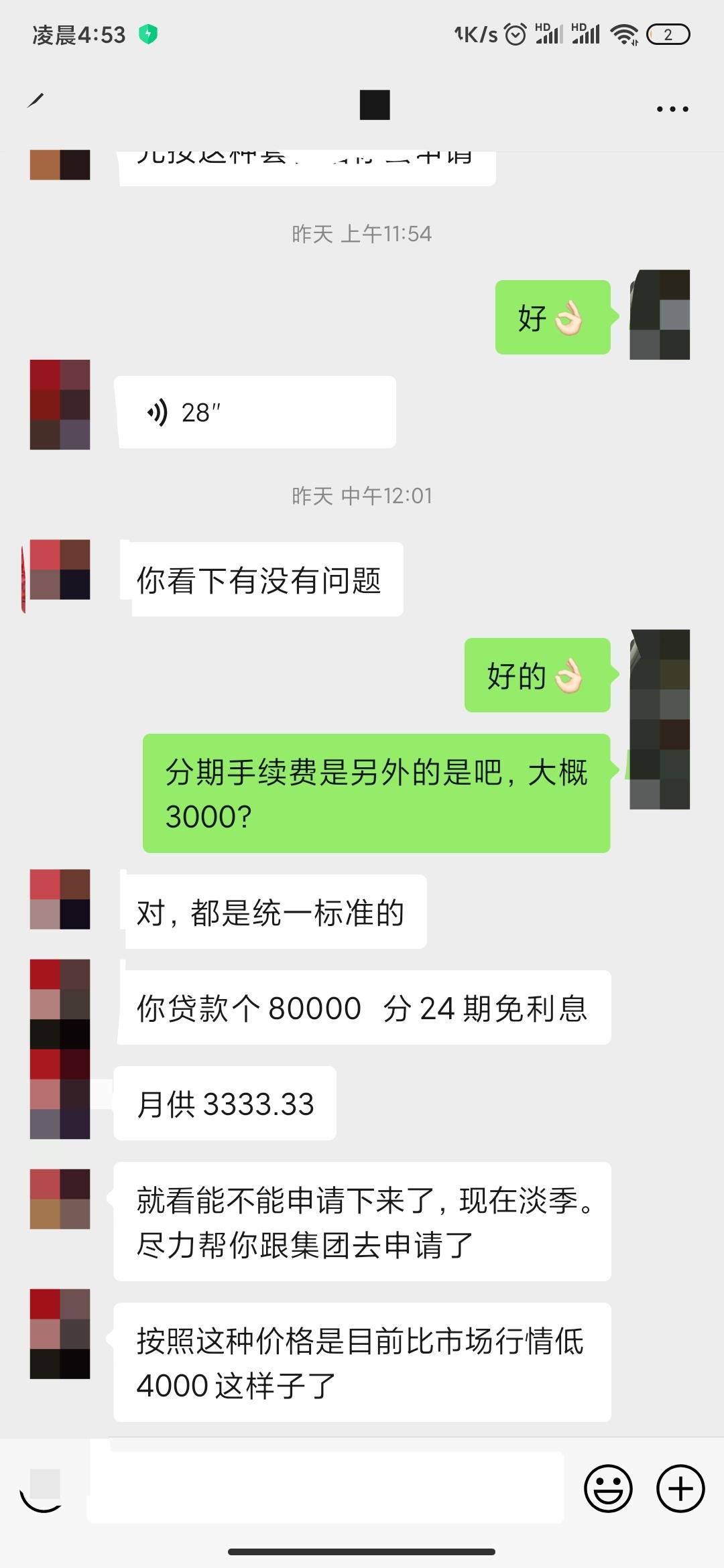Open my avatar beside 好的 message
The image size is (724, 1568).
coord(660,670)
